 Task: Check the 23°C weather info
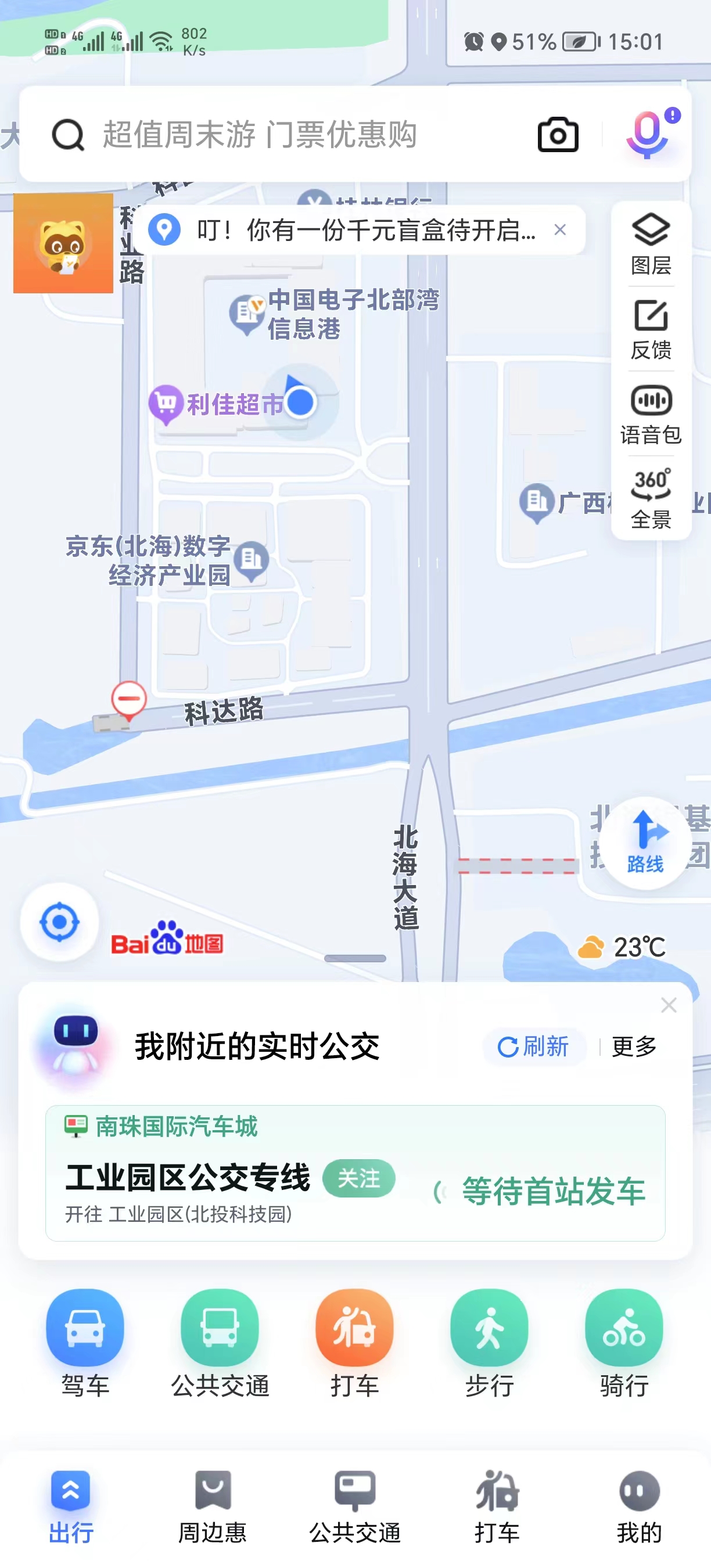[x=623, y=946]
